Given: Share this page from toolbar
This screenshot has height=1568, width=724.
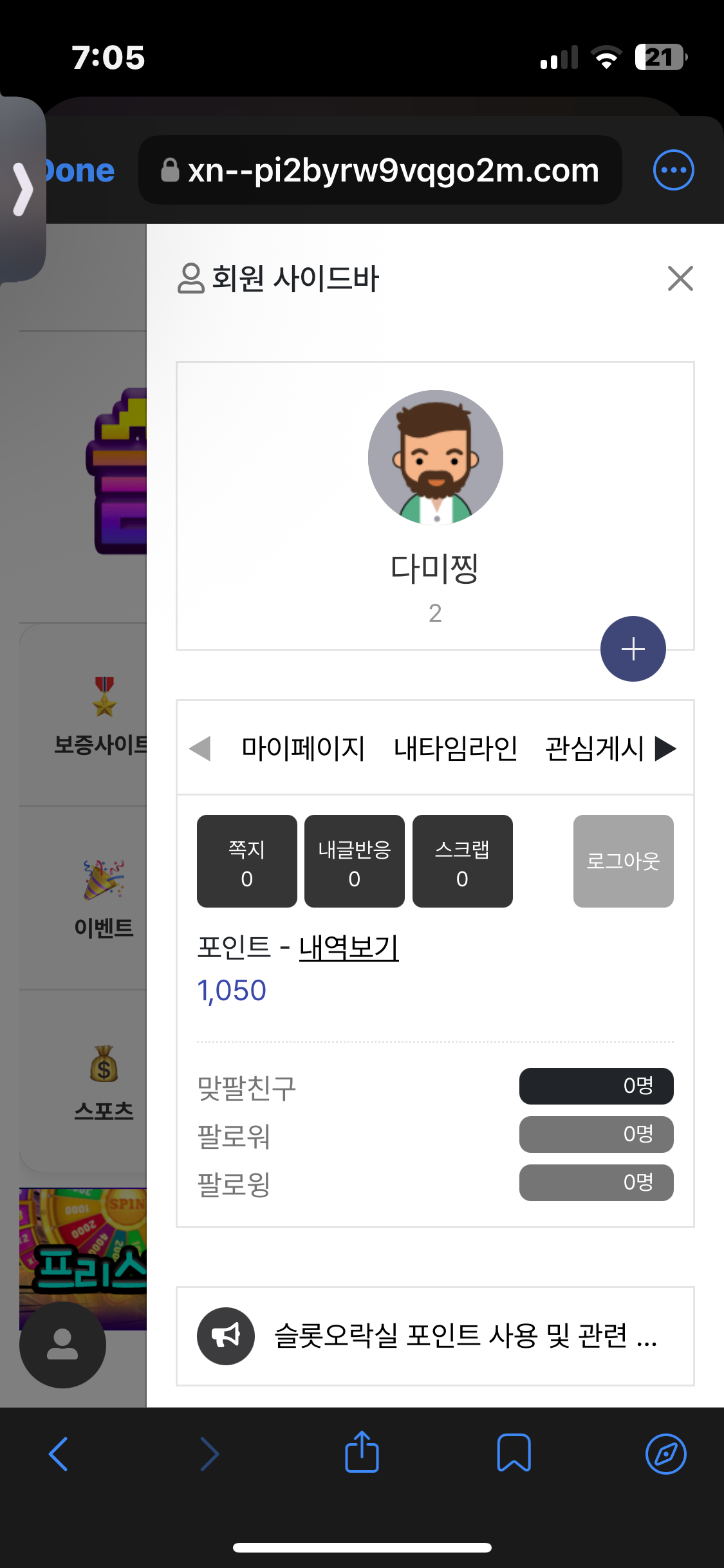Looking at the screenshot, I should click(362, 1453).
